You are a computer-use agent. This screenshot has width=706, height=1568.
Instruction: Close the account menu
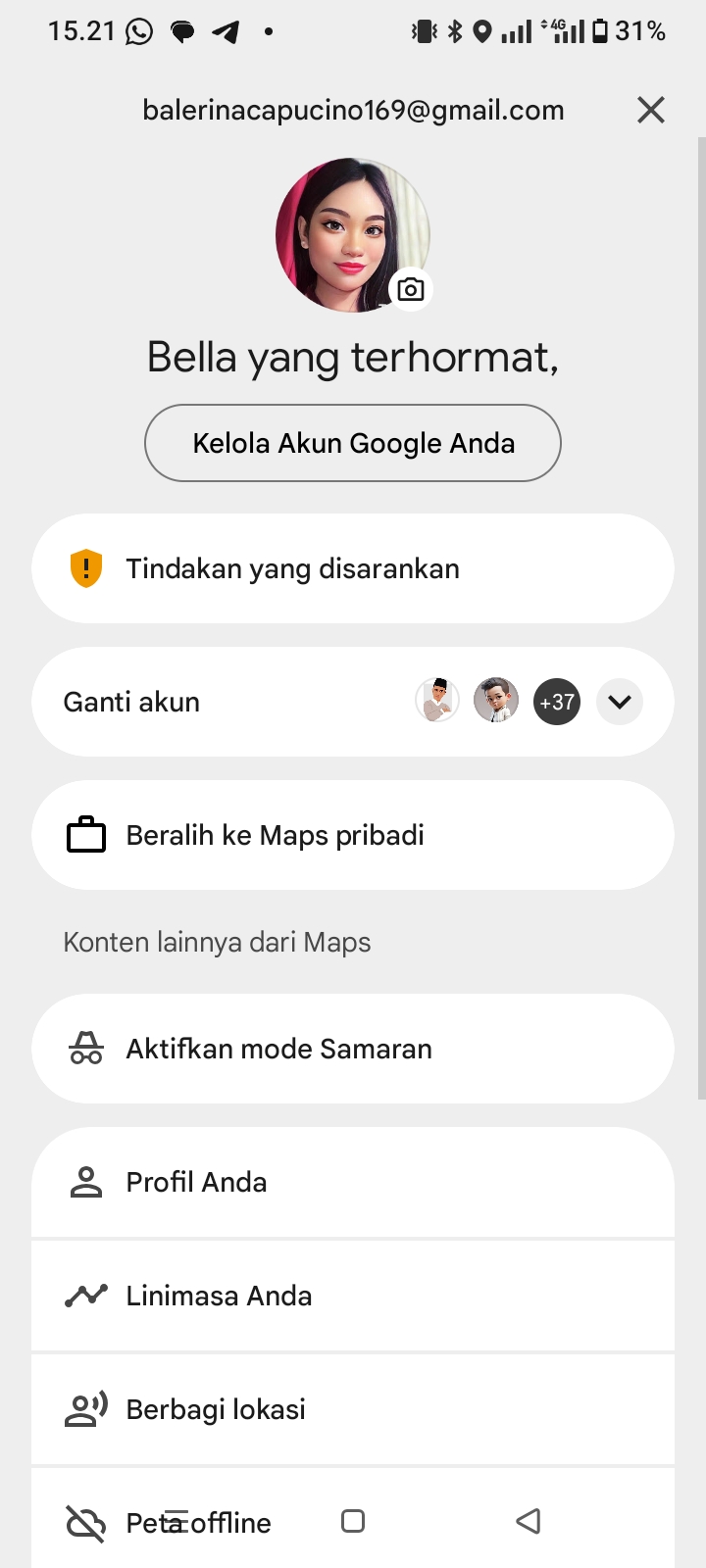pyautogui.click(x=651, y=110)
